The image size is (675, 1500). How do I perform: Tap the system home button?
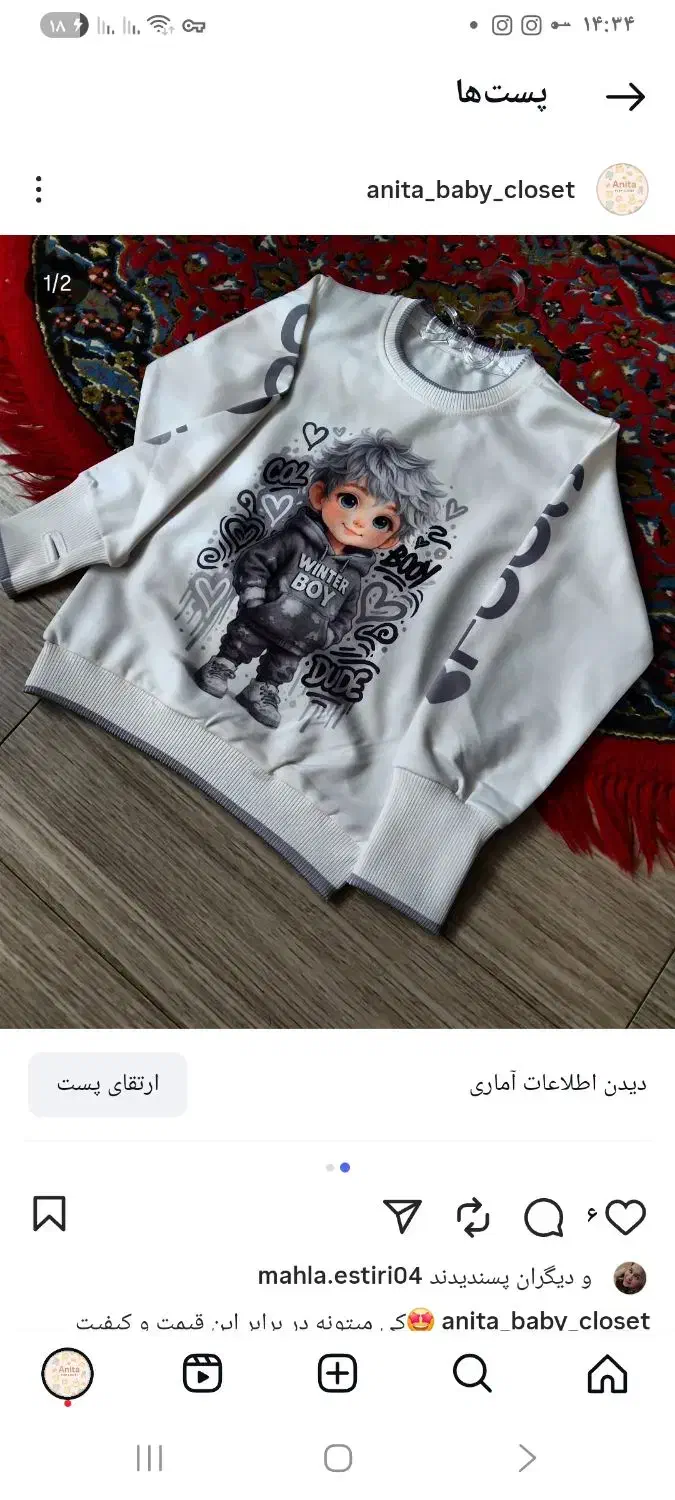[x=338, y=1458]
